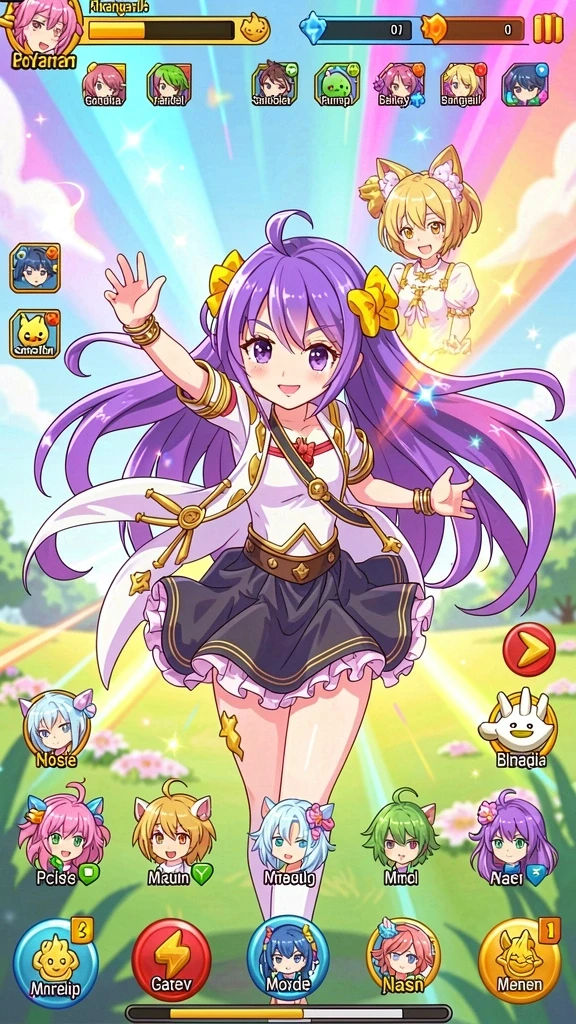Select the Goodiia portrait in top row

[x=104, y=84]
